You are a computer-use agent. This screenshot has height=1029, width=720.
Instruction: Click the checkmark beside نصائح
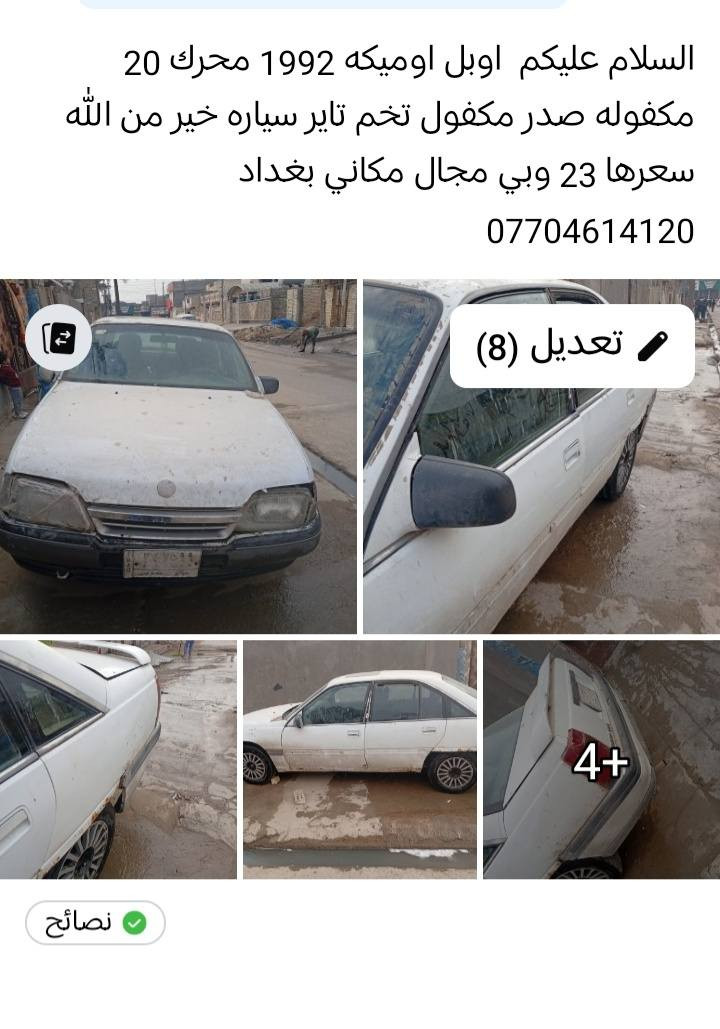click(x=134, y=922)
